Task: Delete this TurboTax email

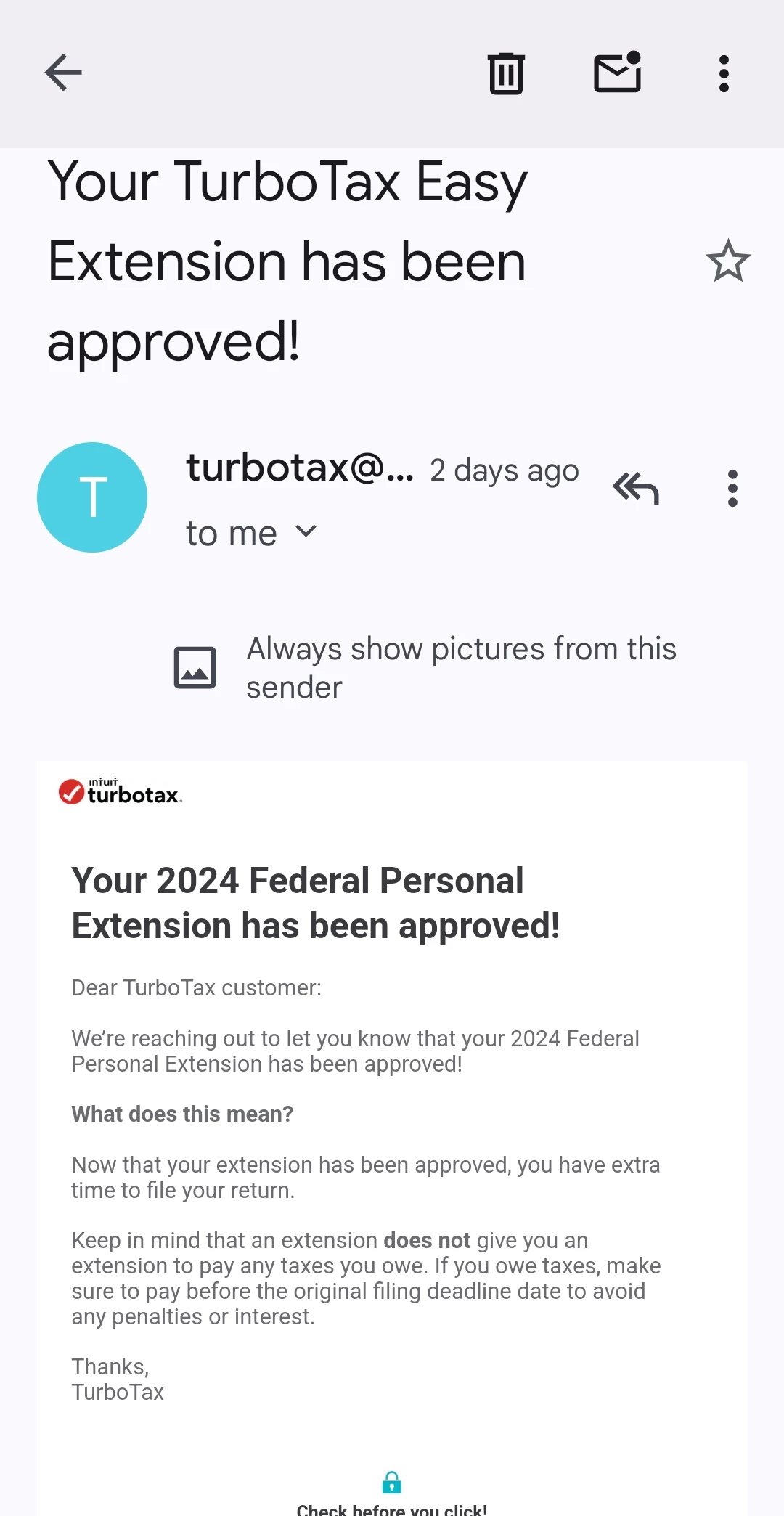Action: (506, 73)
